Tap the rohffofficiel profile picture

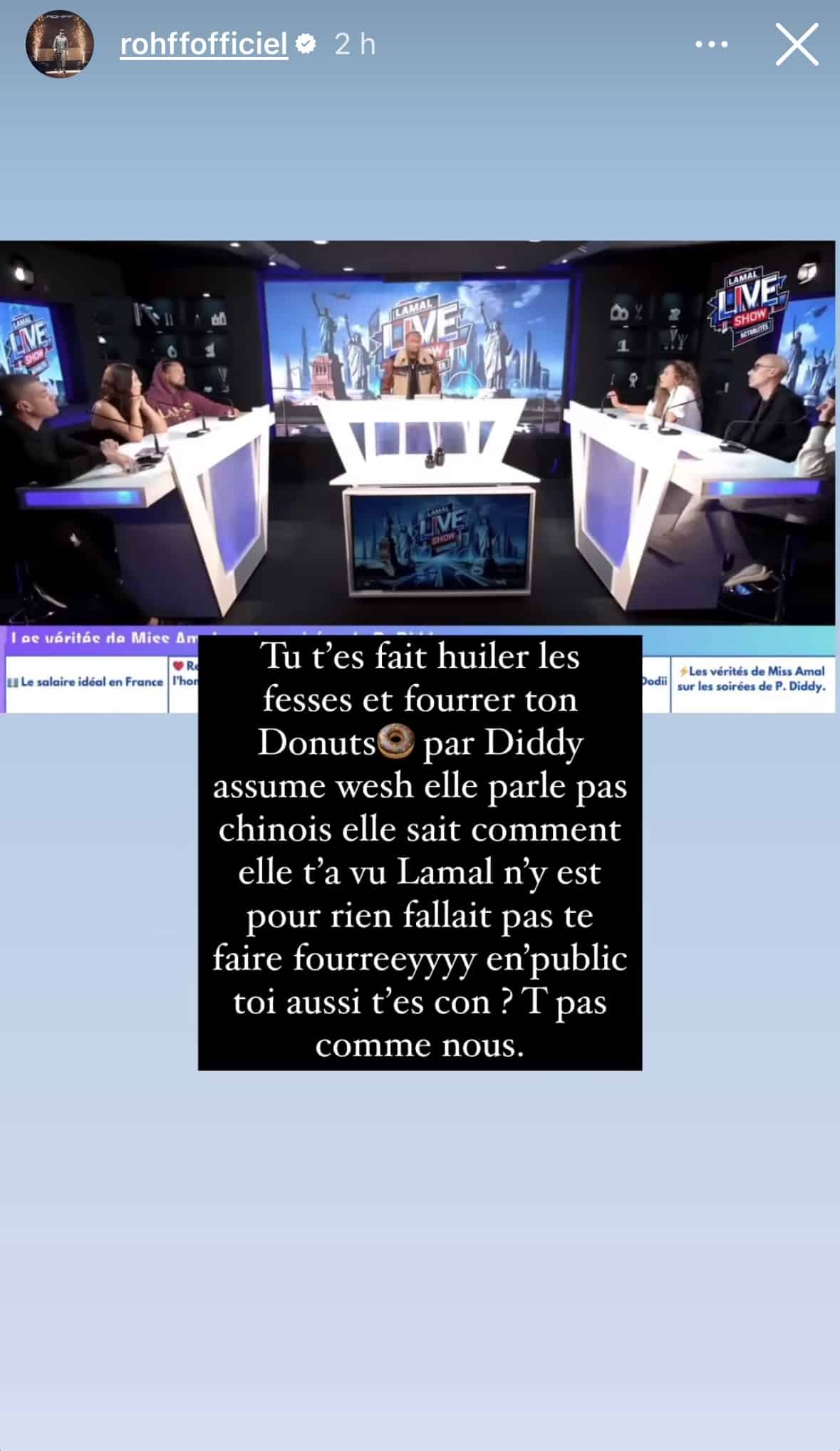(60, 44)
